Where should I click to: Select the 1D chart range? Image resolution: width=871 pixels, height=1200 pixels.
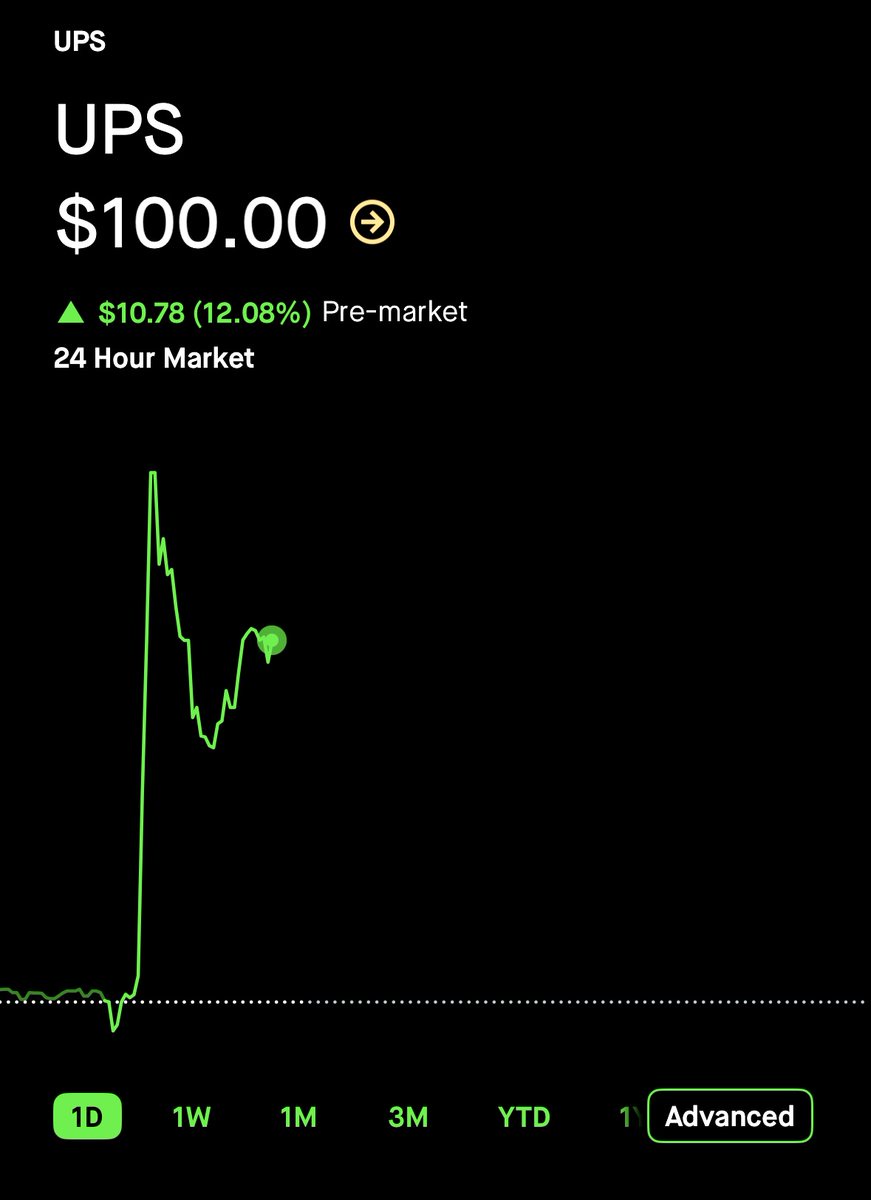87,1116
